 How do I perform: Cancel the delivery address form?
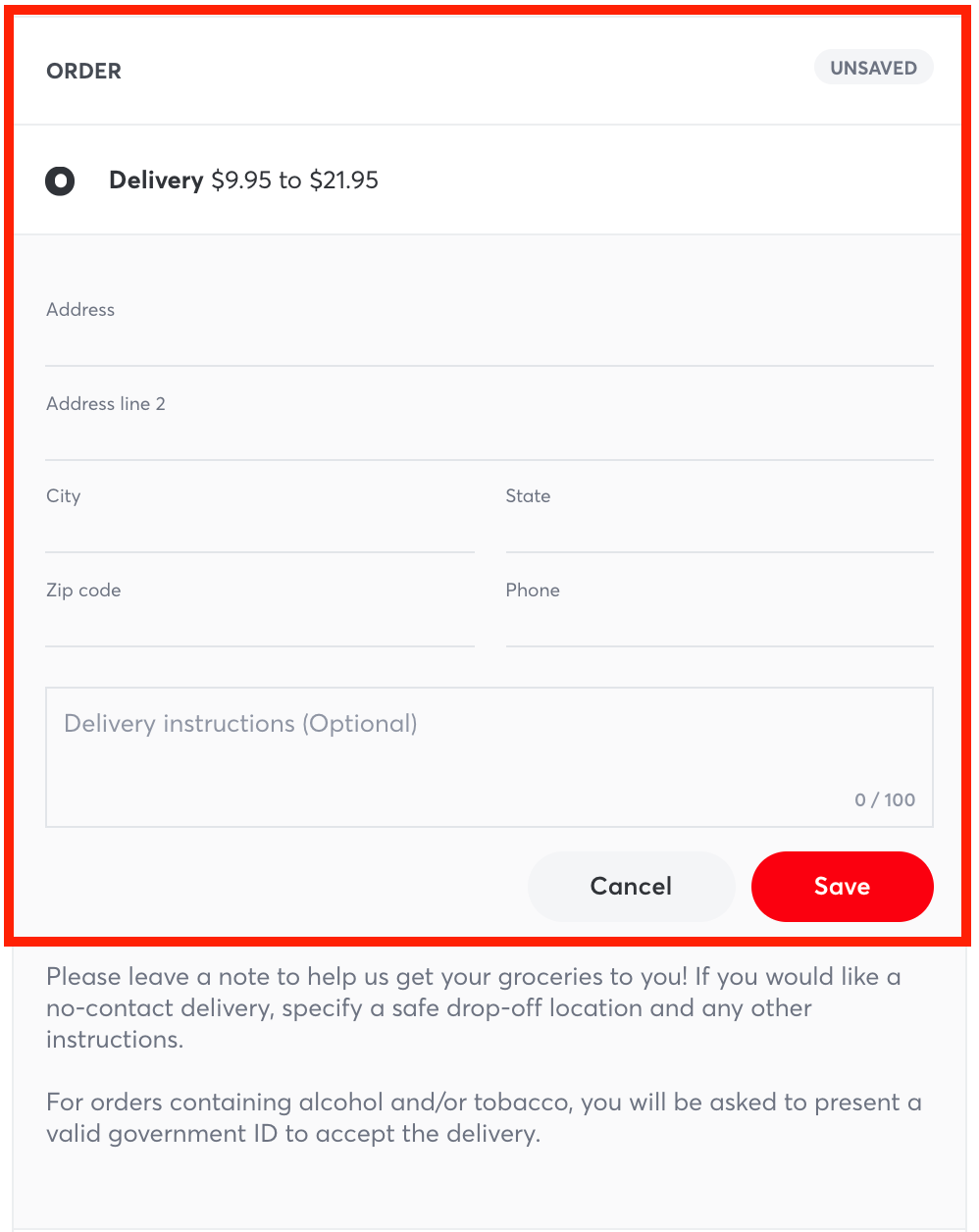tap(631, 887)
